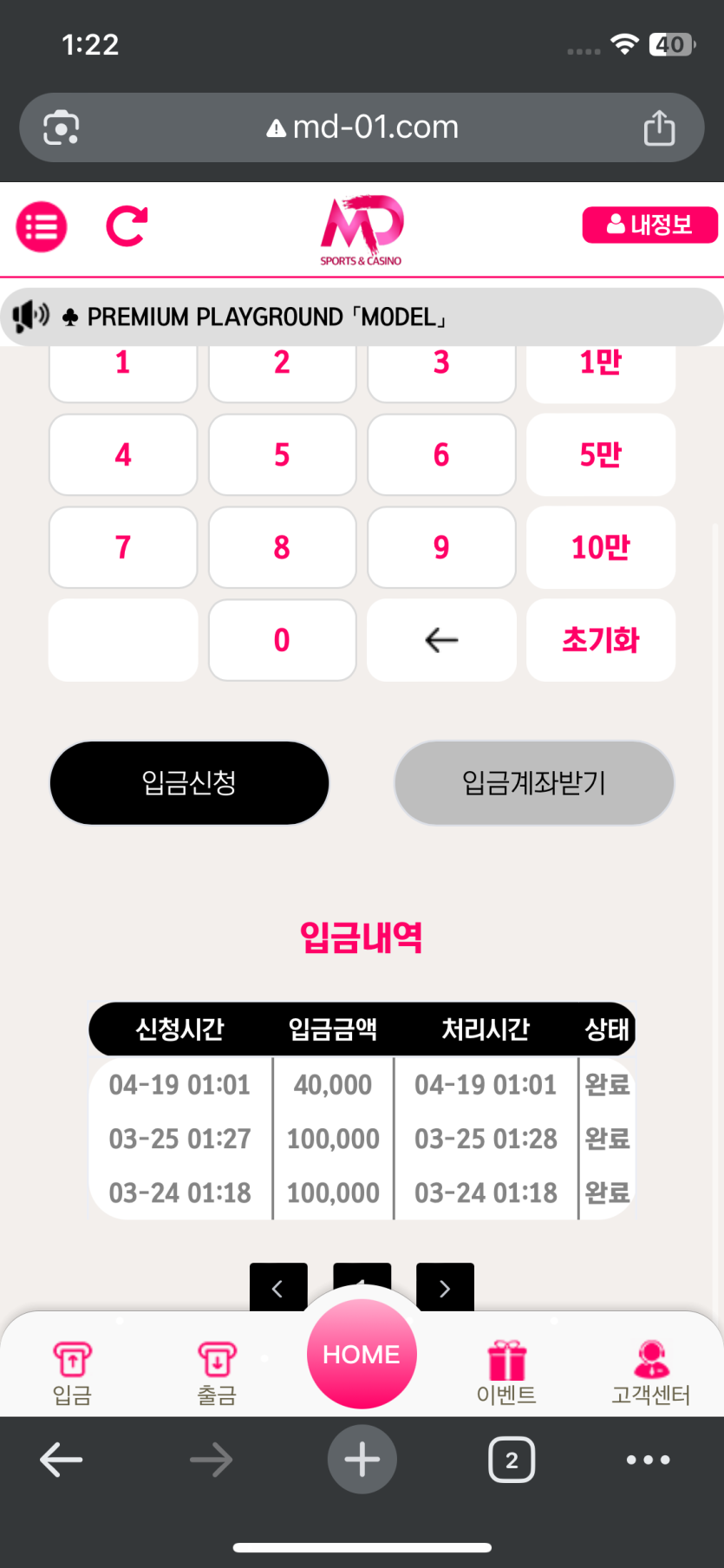Open the hamburger menu button
The height and width of the screenshot is (1568, 724).
pyautogui.click(x=42, y=227)
